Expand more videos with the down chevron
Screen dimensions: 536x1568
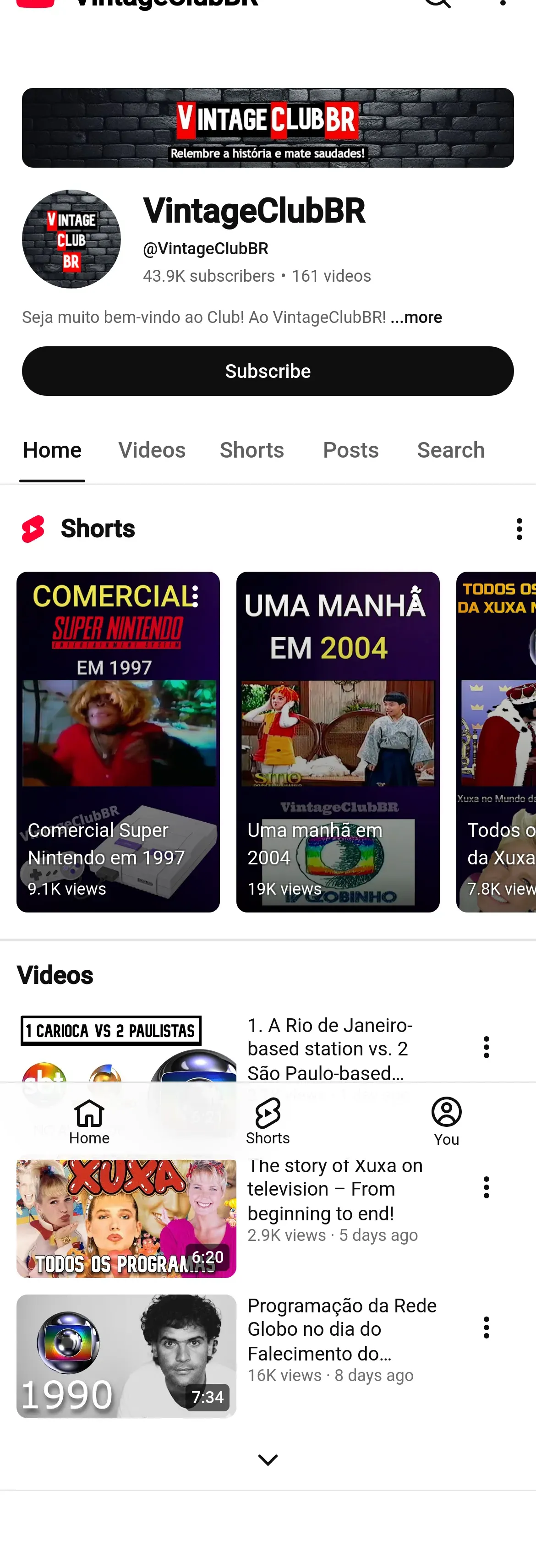268,1459
